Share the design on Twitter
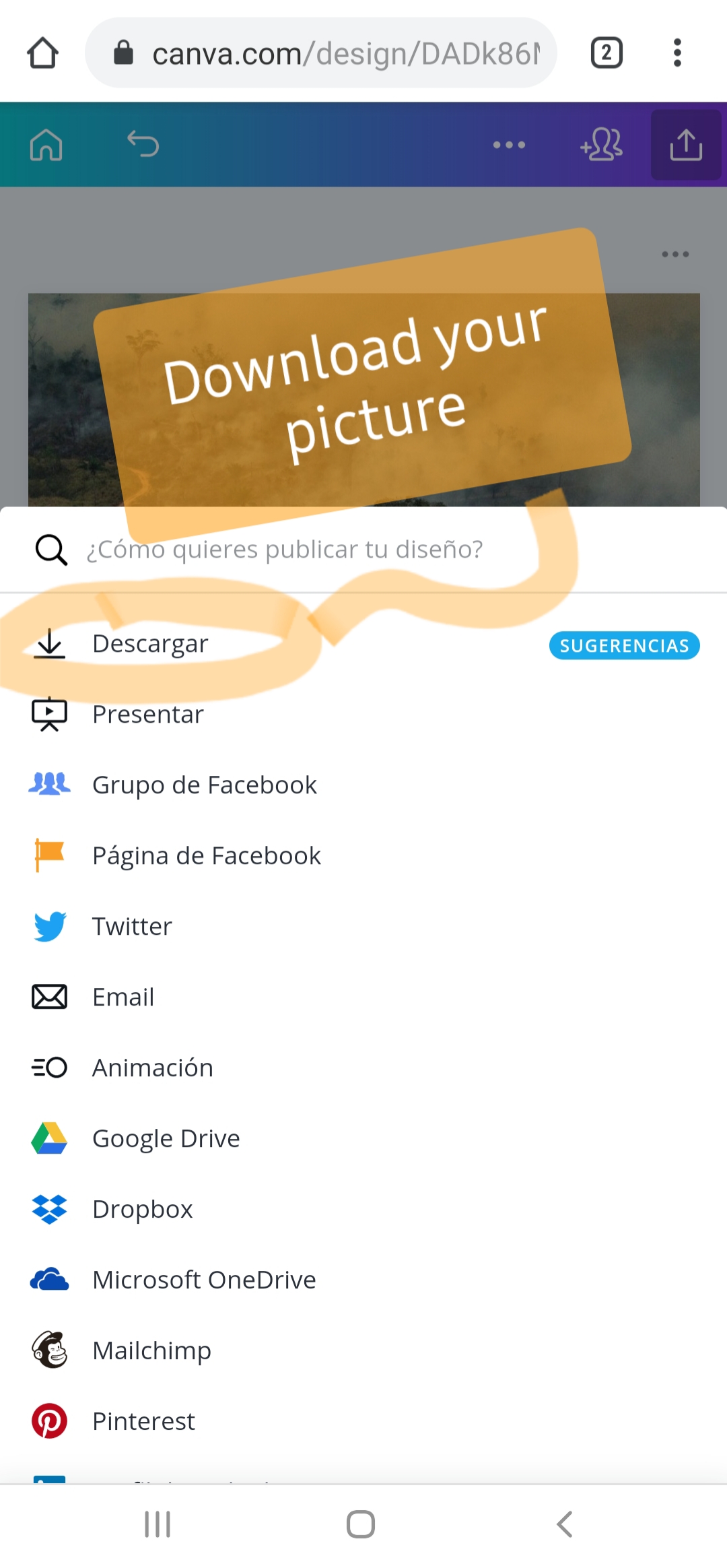Screen dimensions: 727x1568 tap(363, 927)
